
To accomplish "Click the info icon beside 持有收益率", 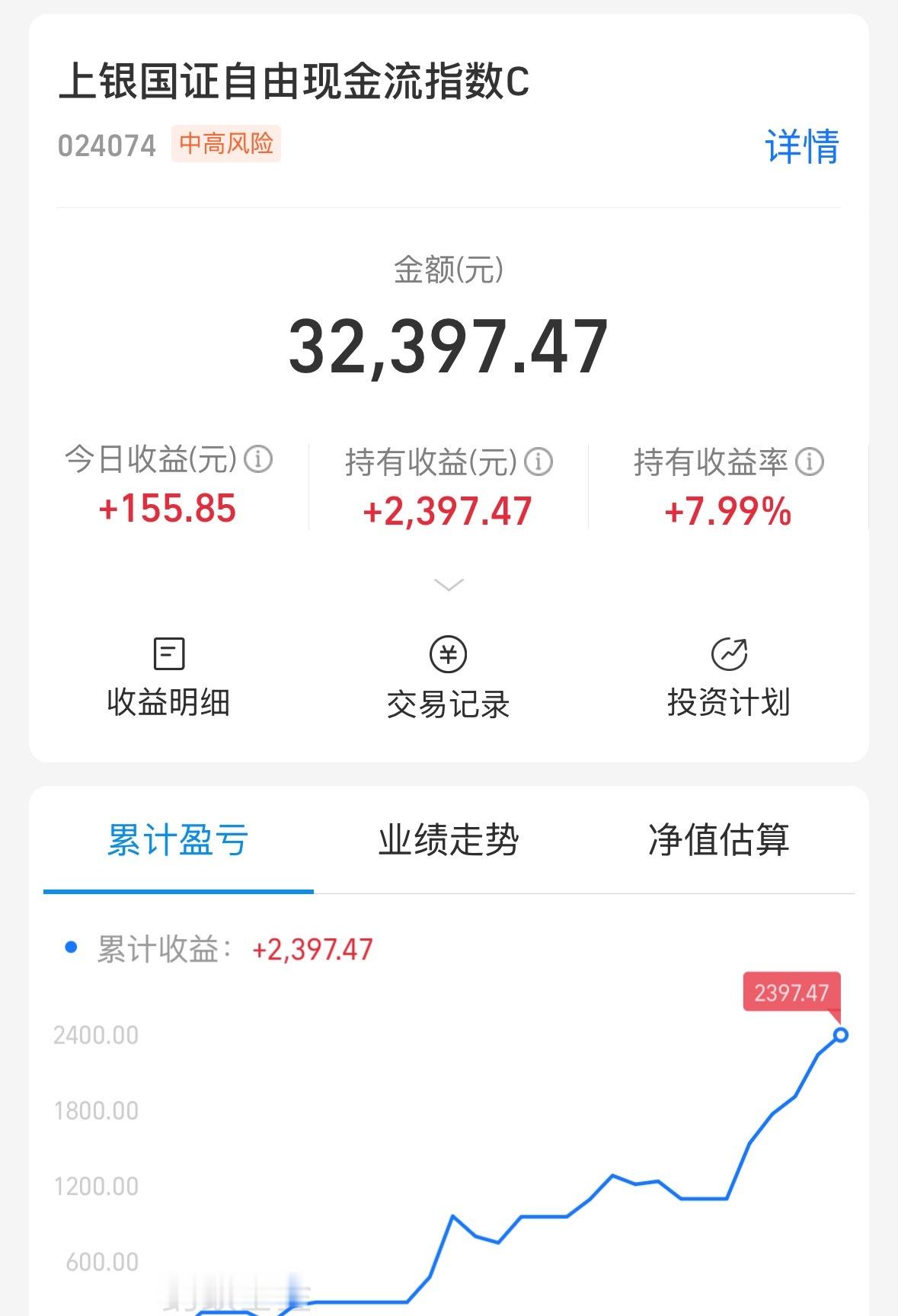I will (x=810, y=460).
